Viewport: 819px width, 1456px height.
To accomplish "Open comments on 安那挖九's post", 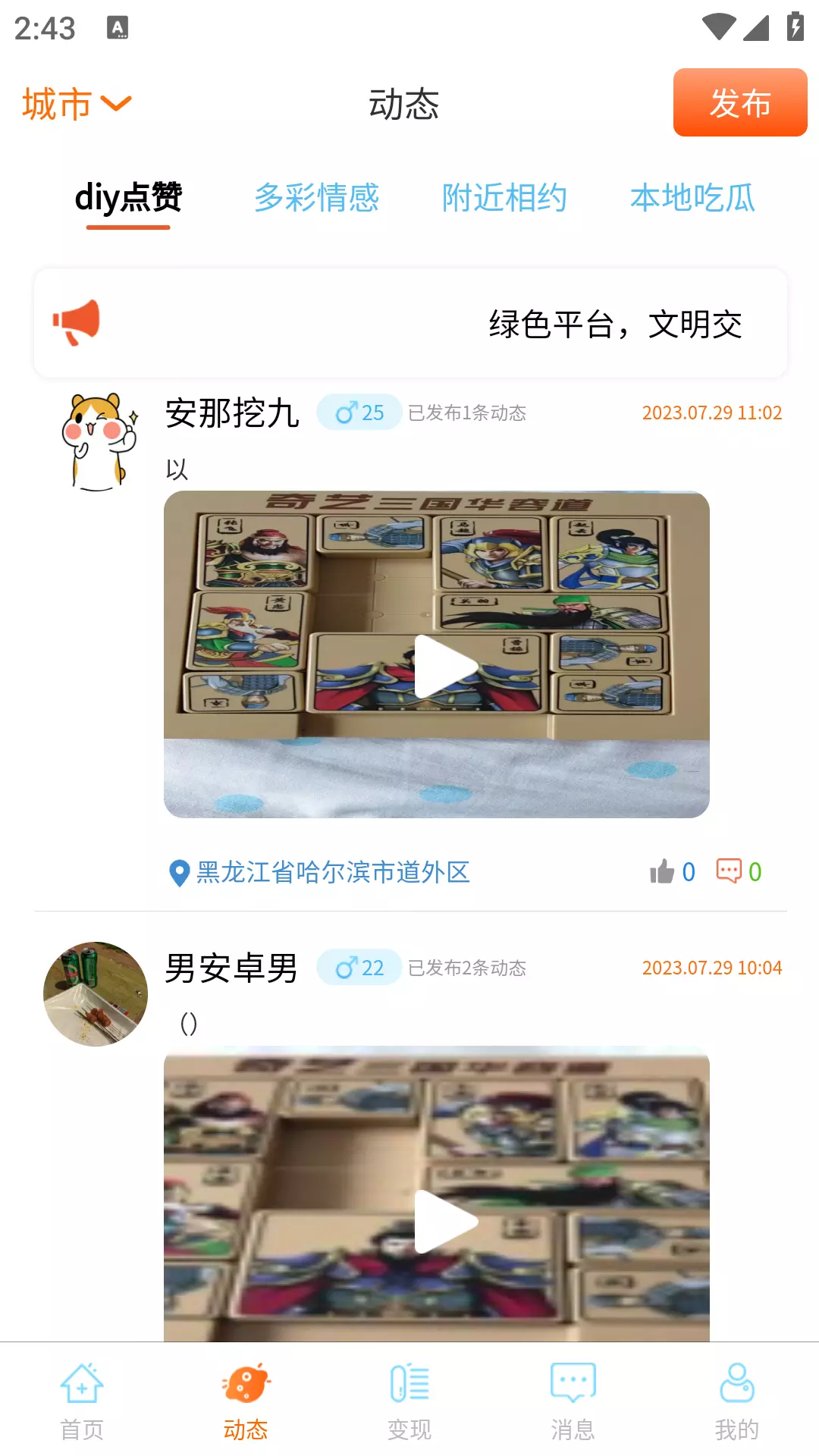I will tap(739, 871).
